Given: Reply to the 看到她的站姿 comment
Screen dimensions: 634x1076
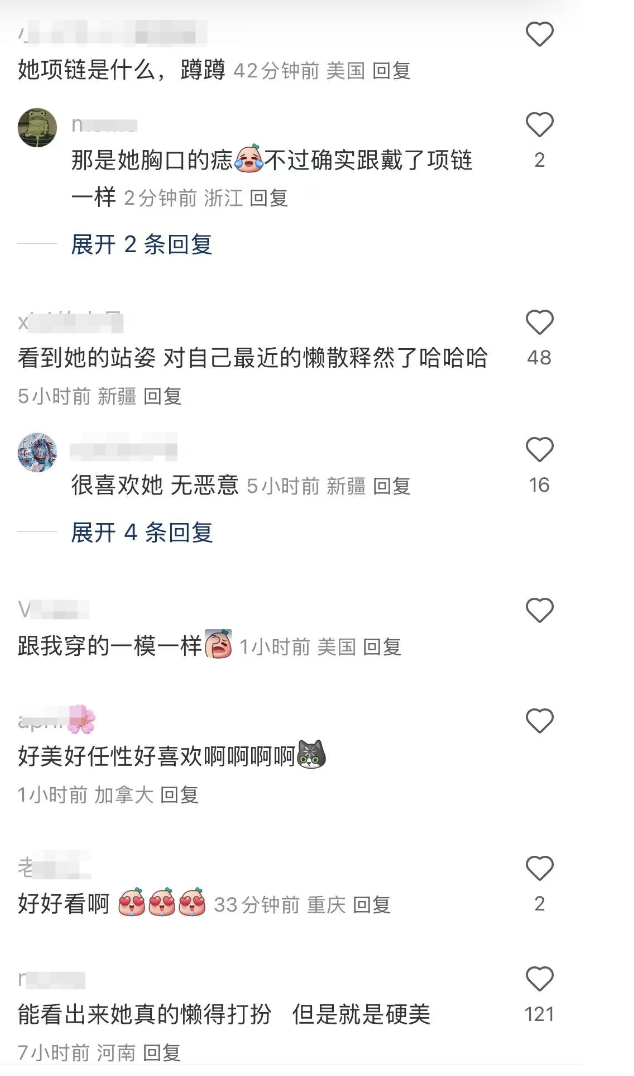Looking at the screenshot, I should point(162,396).
